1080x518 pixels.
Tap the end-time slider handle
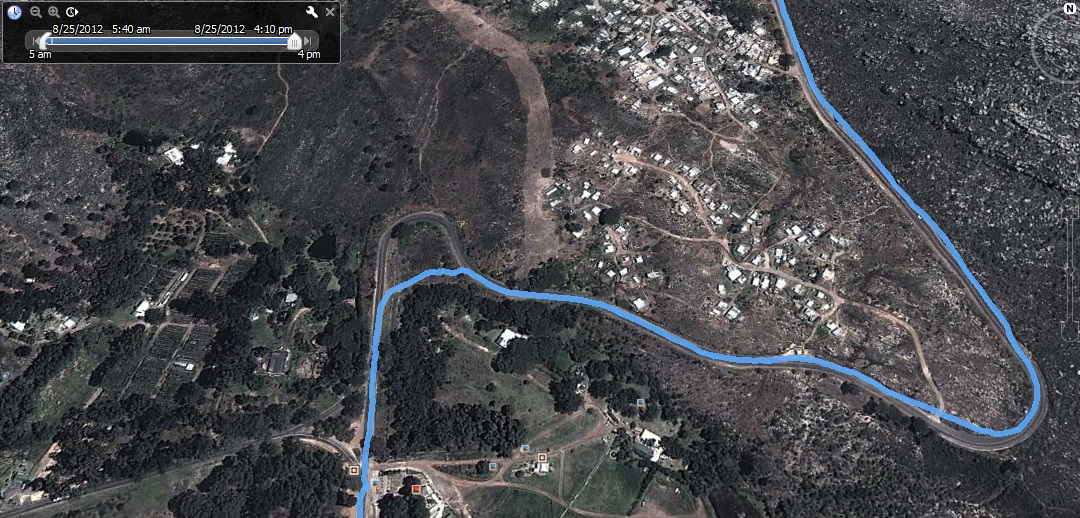coord(294,41)
